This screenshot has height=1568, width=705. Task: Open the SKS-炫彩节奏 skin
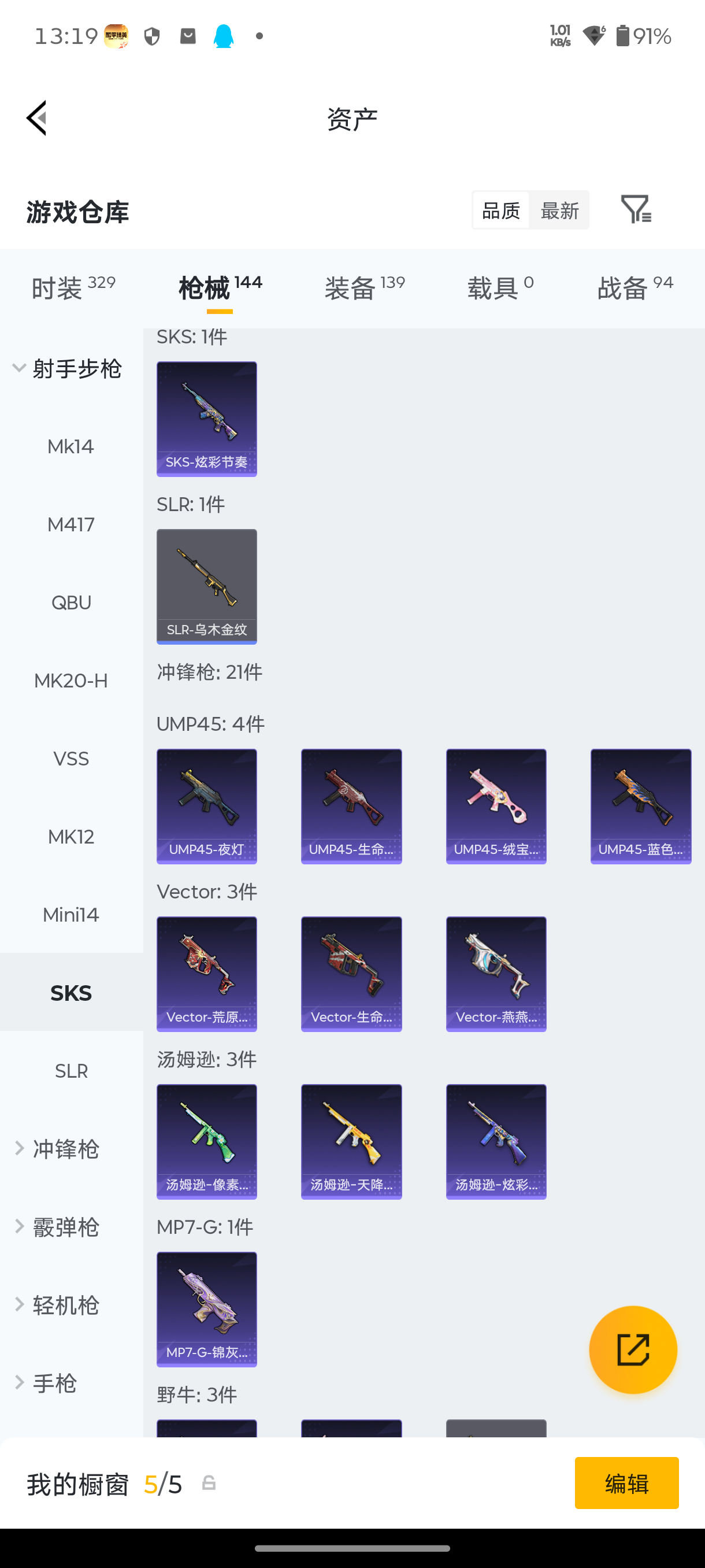tap(207, 419)
